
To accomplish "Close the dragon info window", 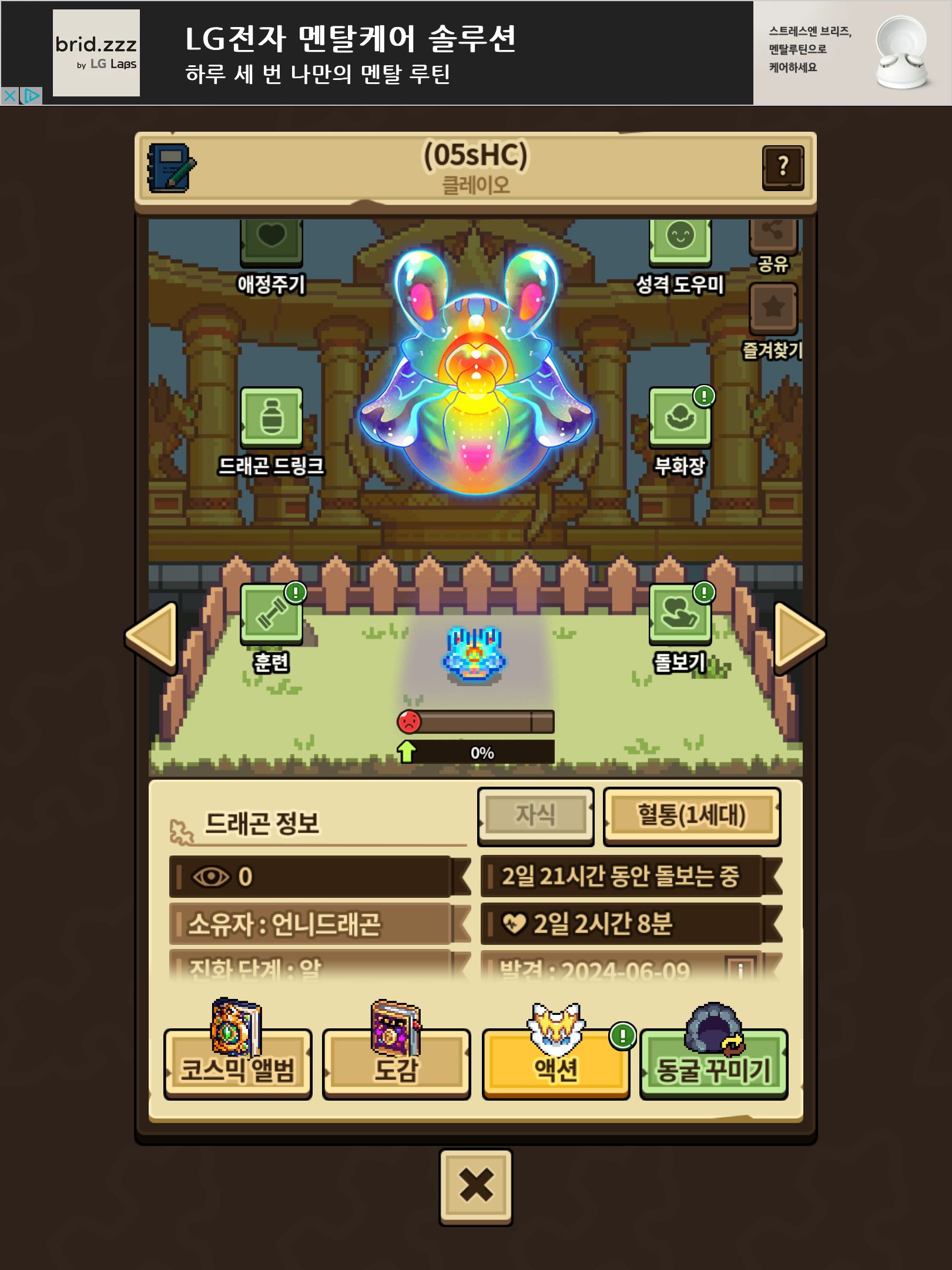I will [x=476, y=1187].
